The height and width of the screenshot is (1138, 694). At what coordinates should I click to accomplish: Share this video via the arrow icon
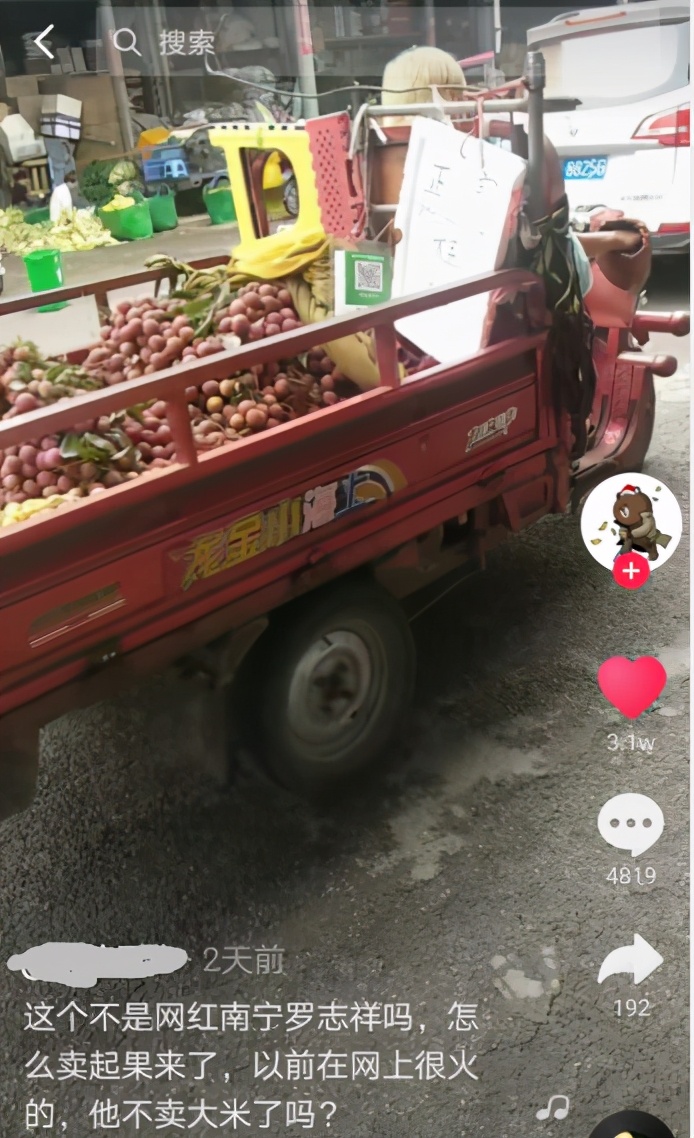click(630, 960)
